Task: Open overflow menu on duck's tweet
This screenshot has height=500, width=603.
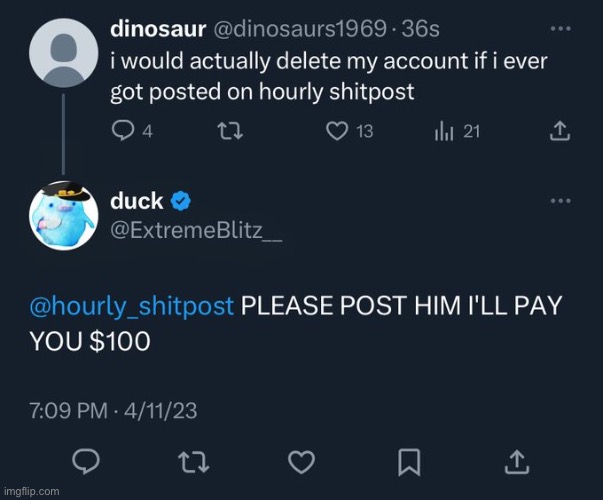Action: point(561,200)
